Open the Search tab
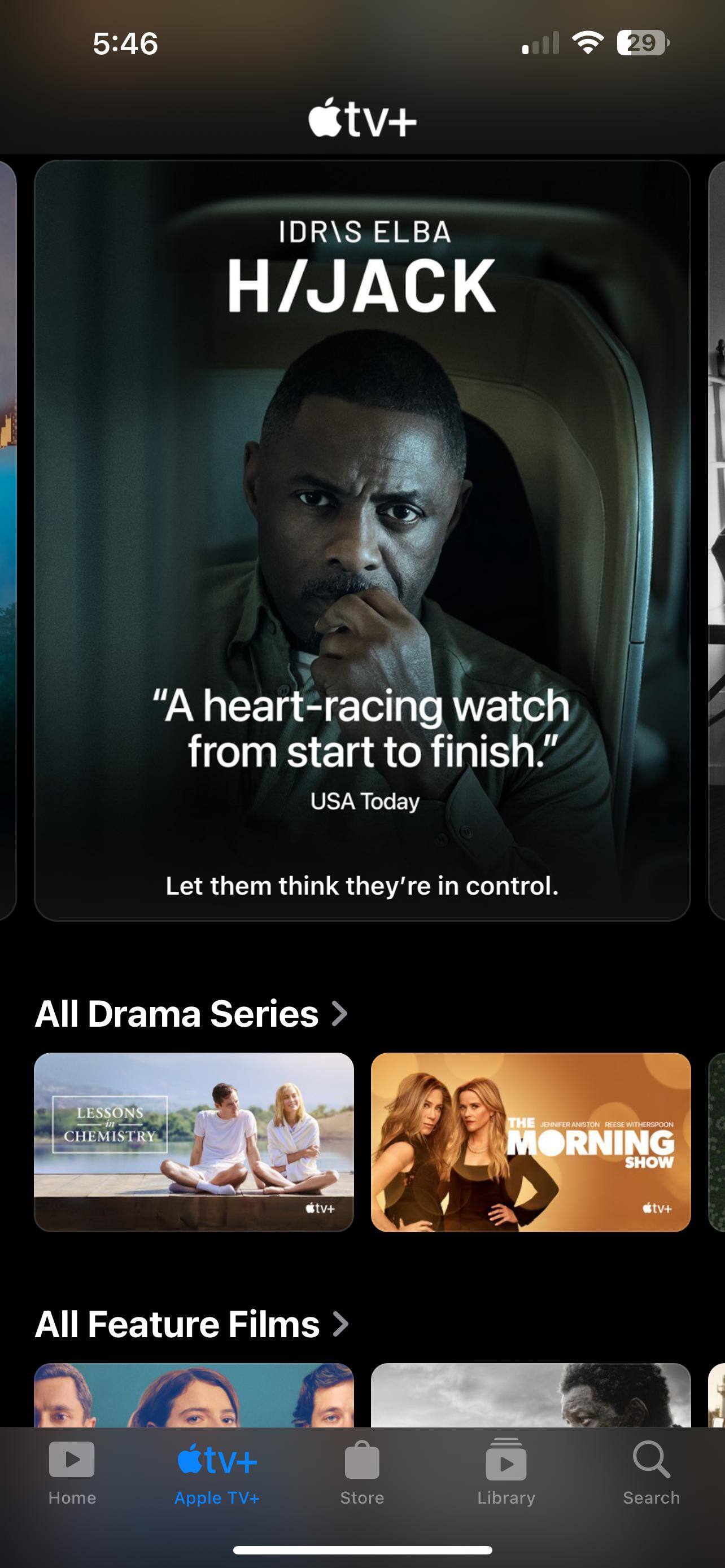The height and width of the screenshot is (1568, 725). click(x=650, y=1471)
